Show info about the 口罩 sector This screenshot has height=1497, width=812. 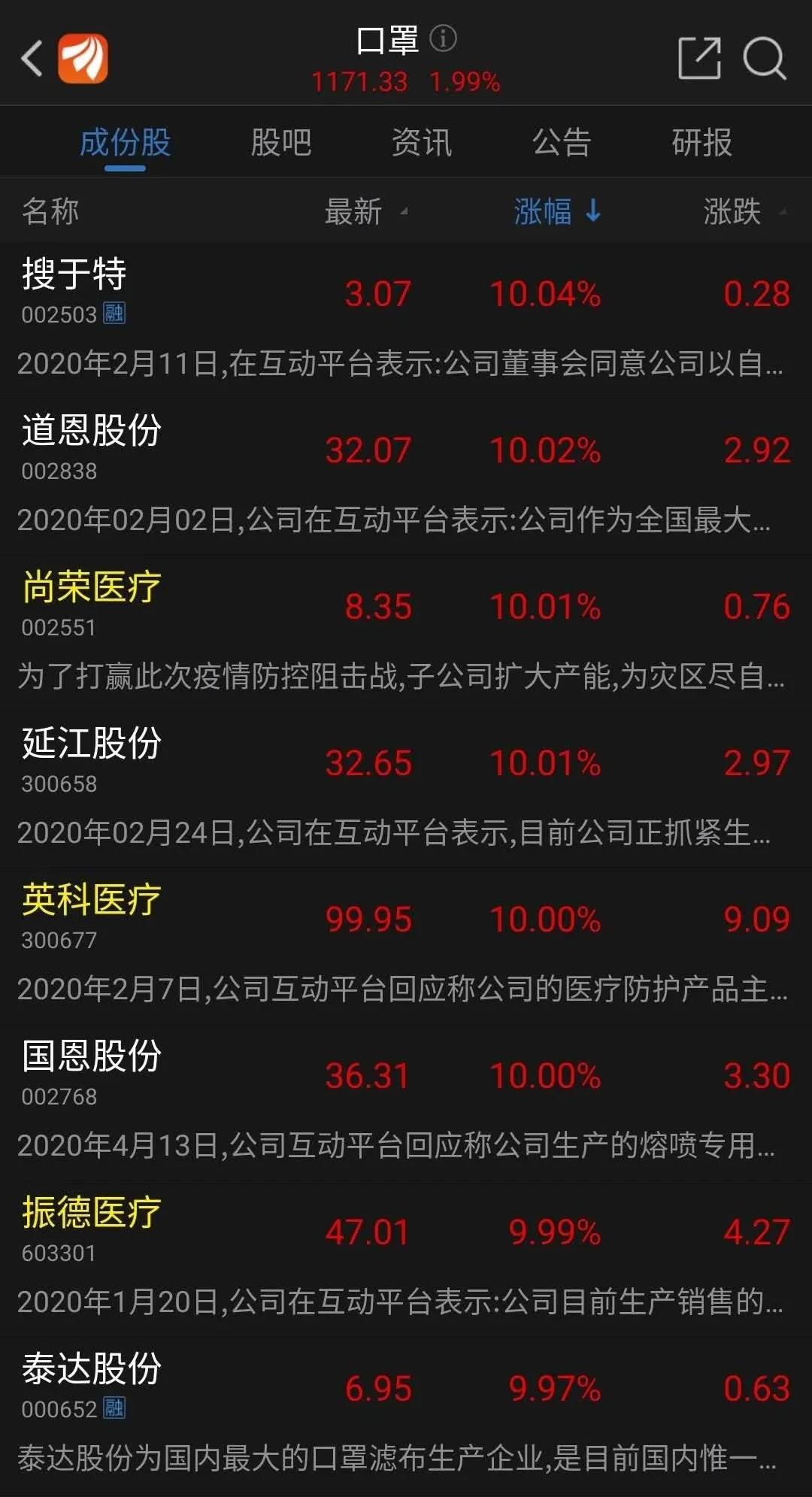[x=443, y=38]
